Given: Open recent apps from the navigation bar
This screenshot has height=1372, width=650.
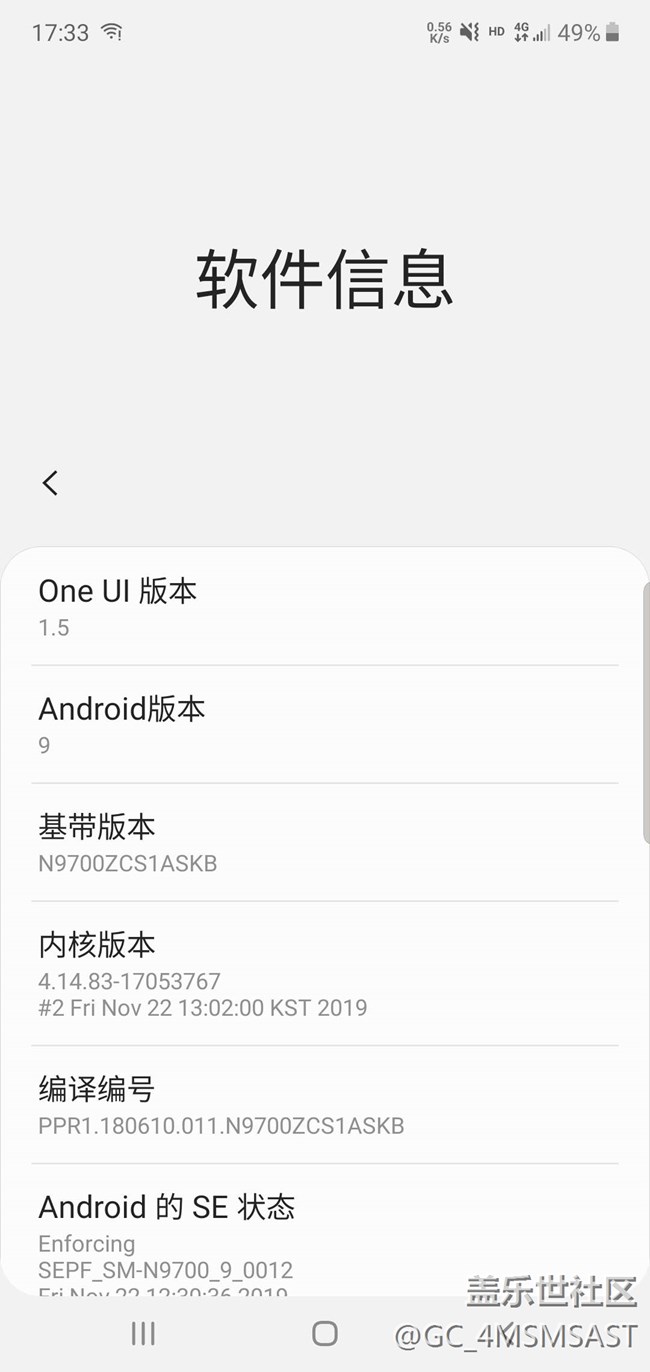Looking at the screenshot, I should pos(143,1333).
